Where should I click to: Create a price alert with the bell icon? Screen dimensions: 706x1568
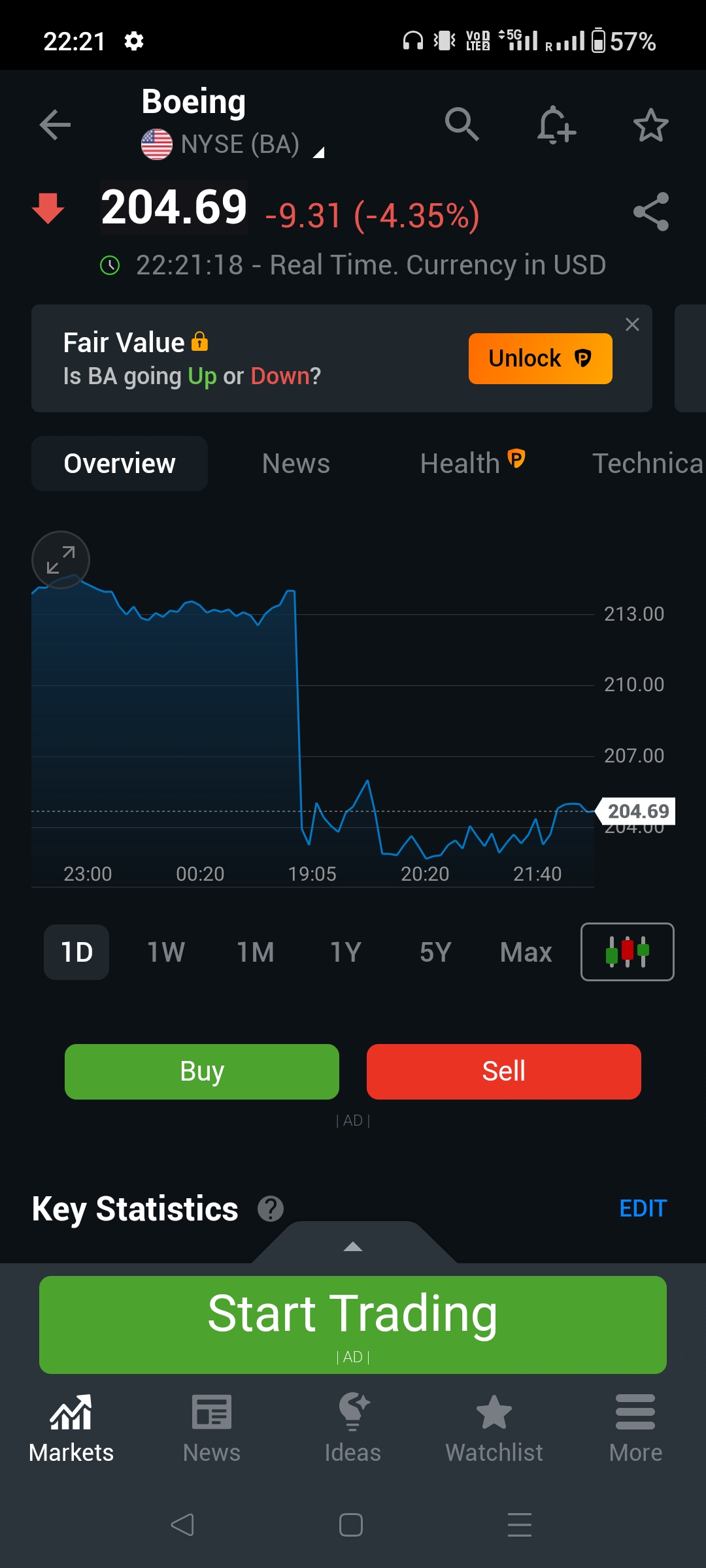coord(556,124)
